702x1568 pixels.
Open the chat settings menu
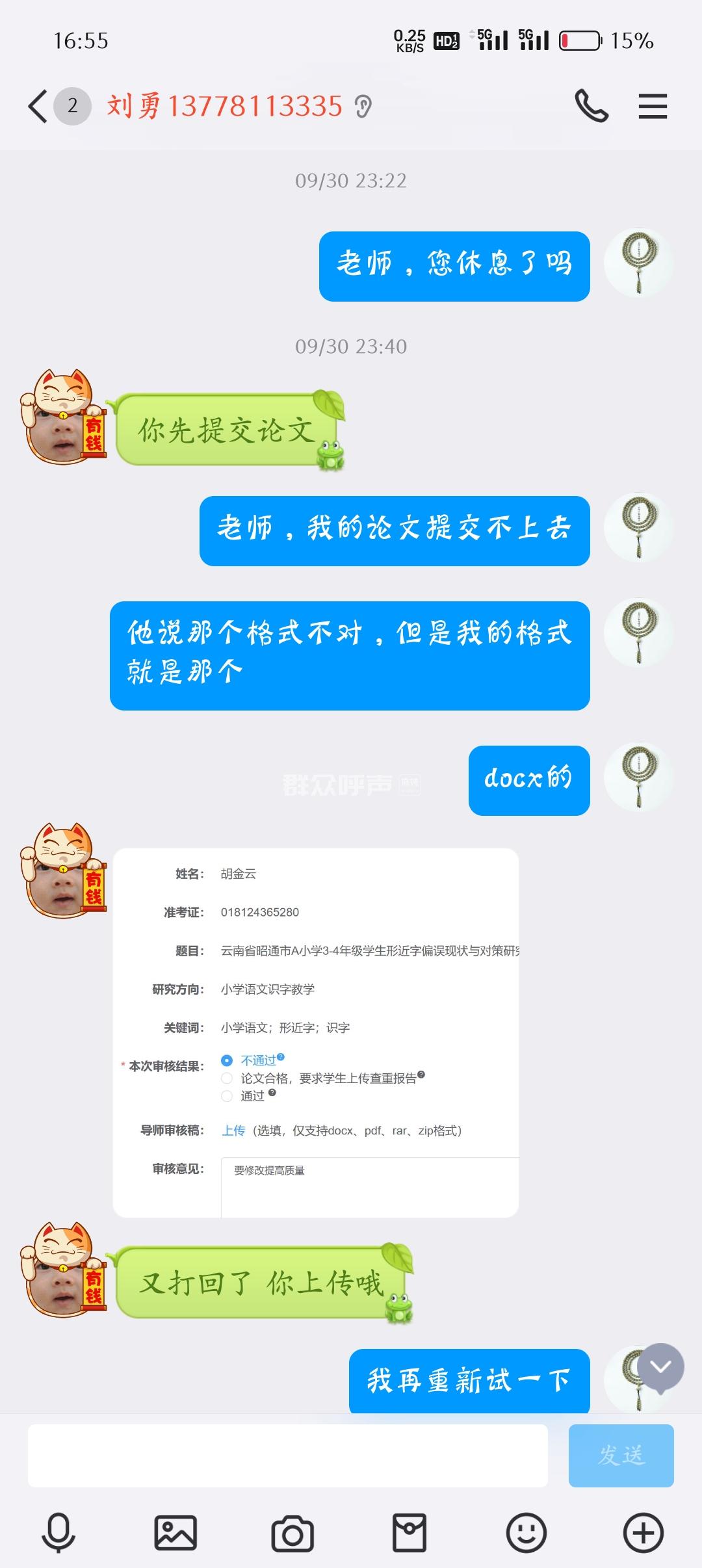653,106
